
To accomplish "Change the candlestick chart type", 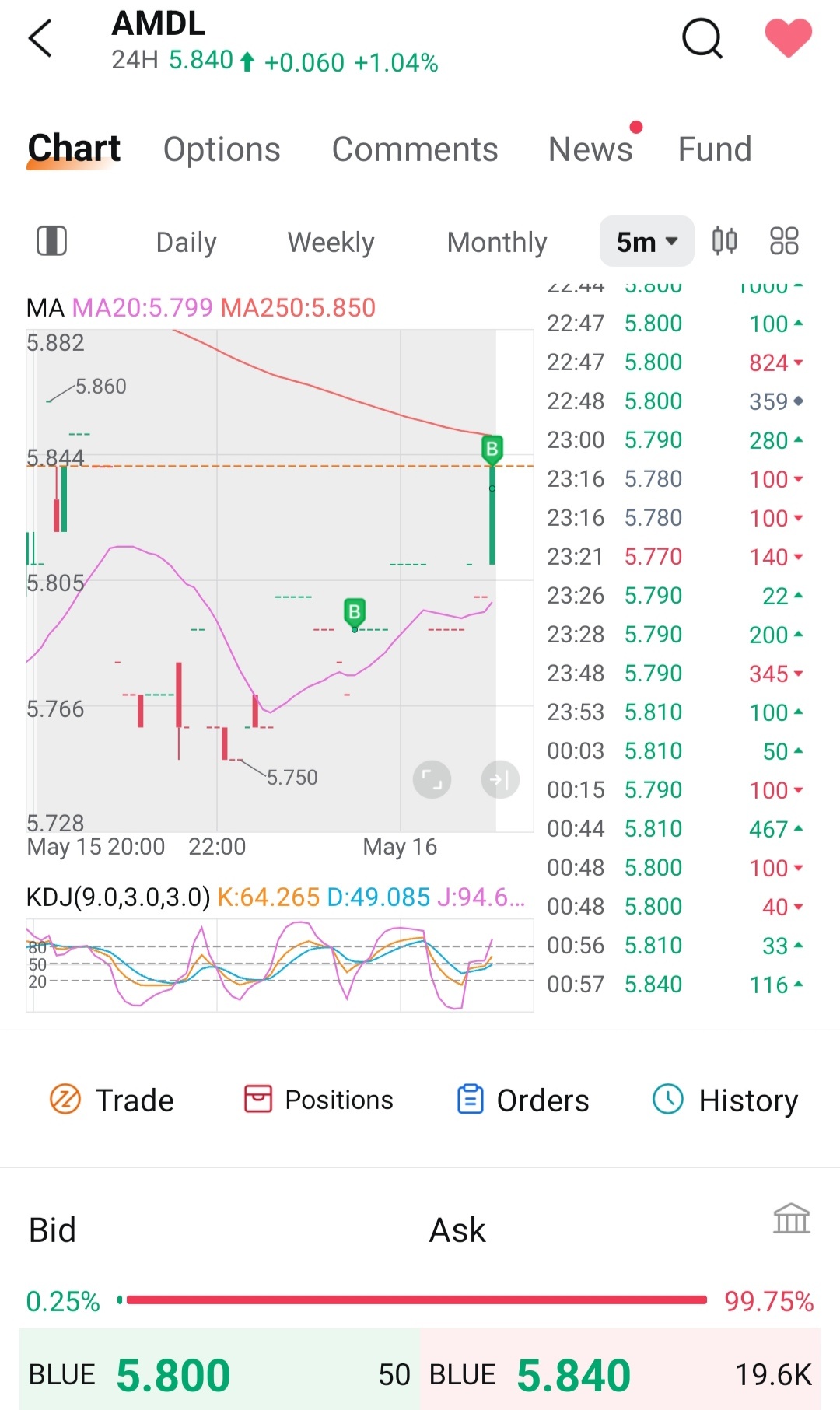I will [x=724, y=241].
